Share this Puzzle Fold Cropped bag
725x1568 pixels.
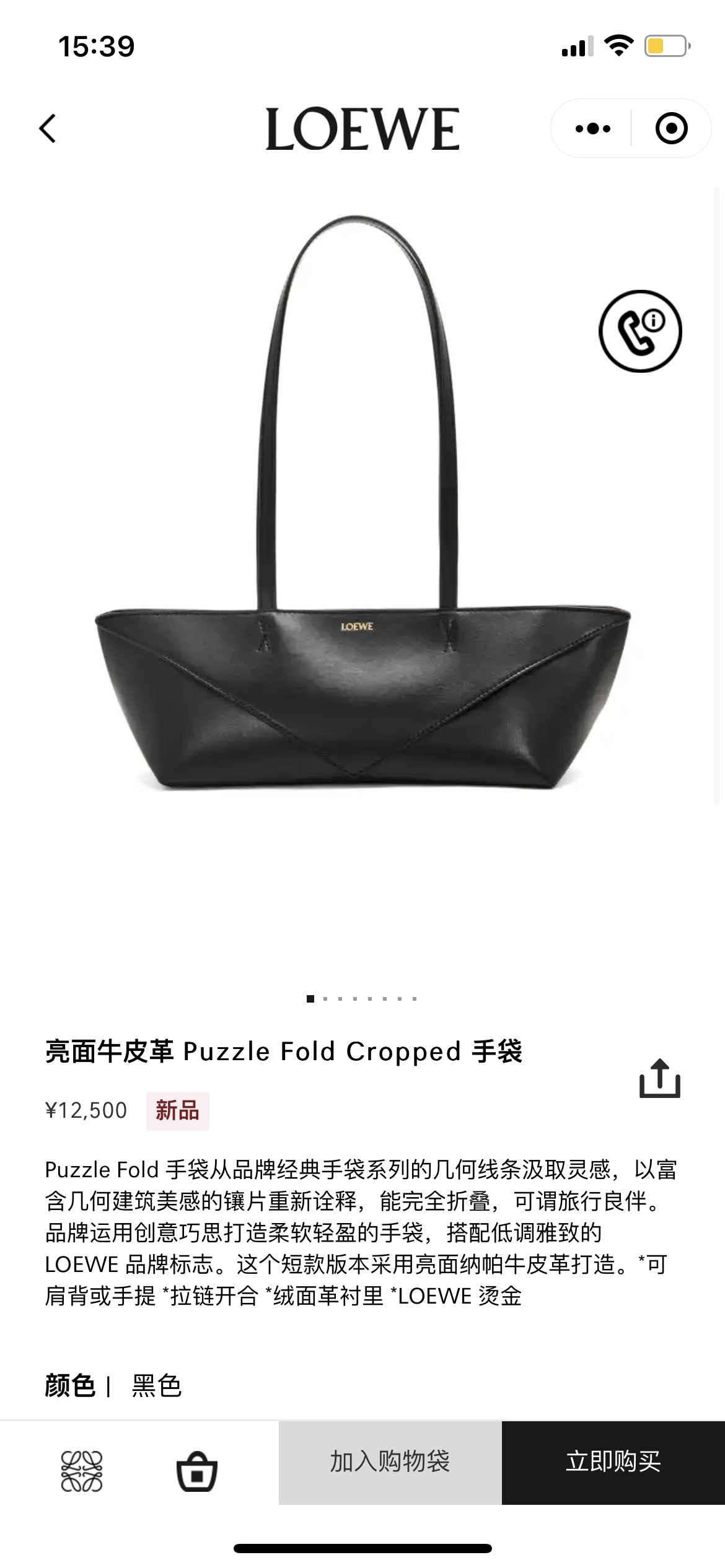tap(659, 1078)
